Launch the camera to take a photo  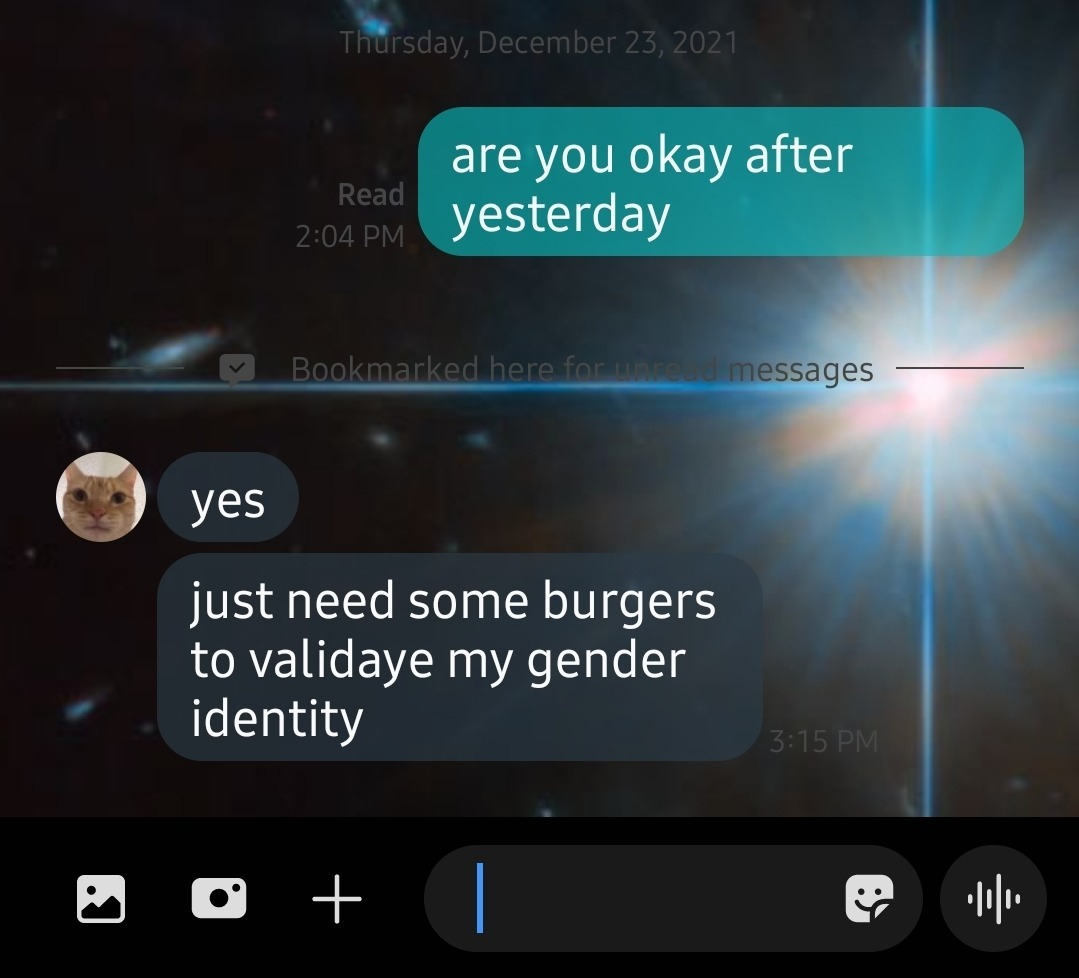point(219,898)
